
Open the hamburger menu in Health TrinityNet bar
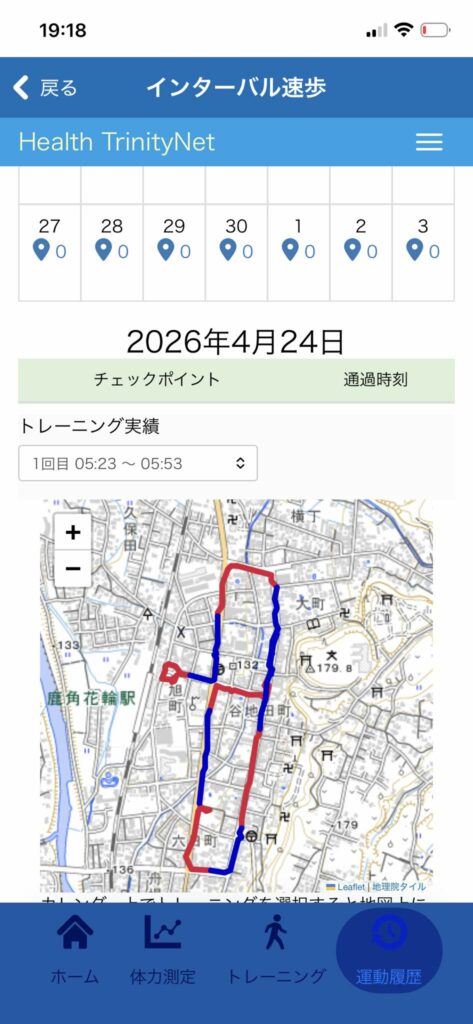[429, 142]
